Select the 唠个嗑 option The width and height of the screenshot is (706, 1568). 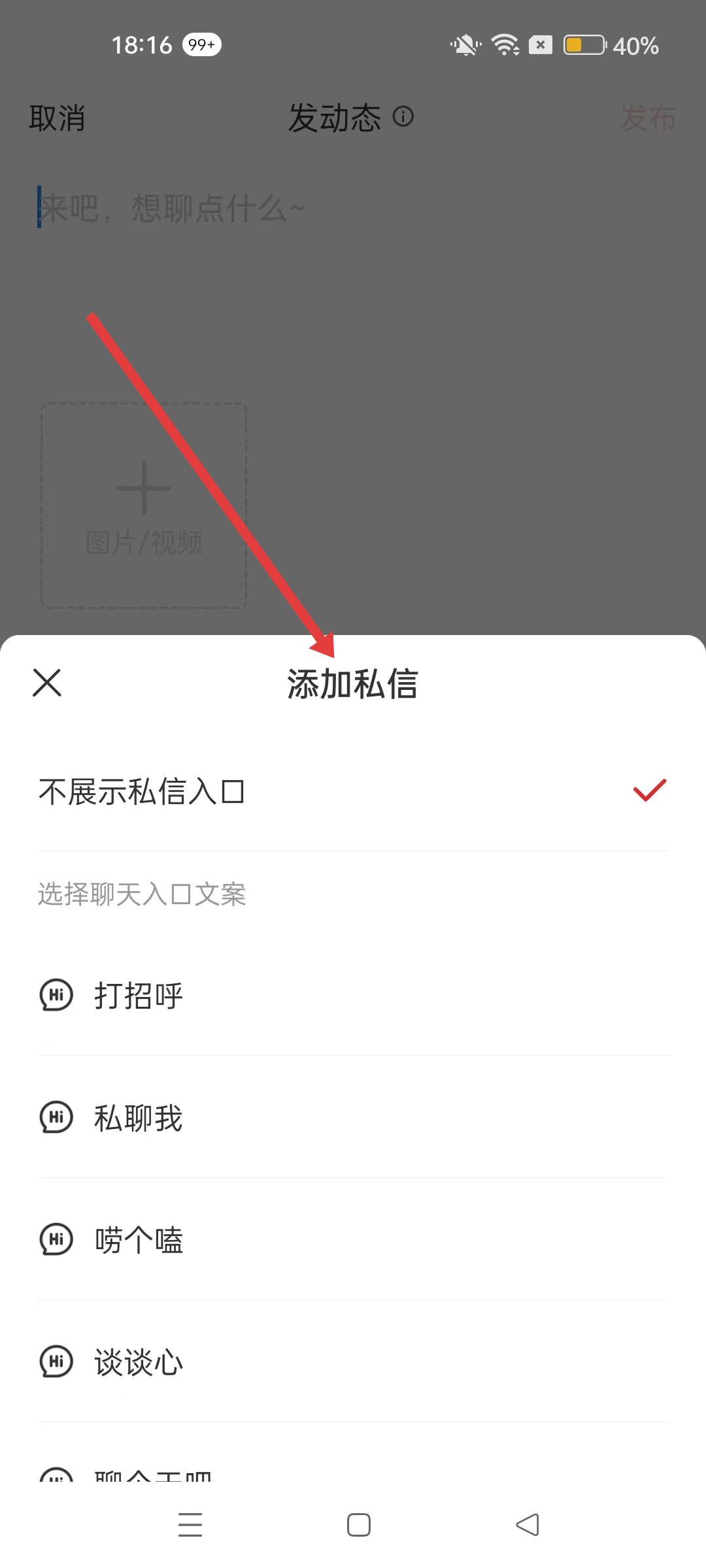[353, 1239]
